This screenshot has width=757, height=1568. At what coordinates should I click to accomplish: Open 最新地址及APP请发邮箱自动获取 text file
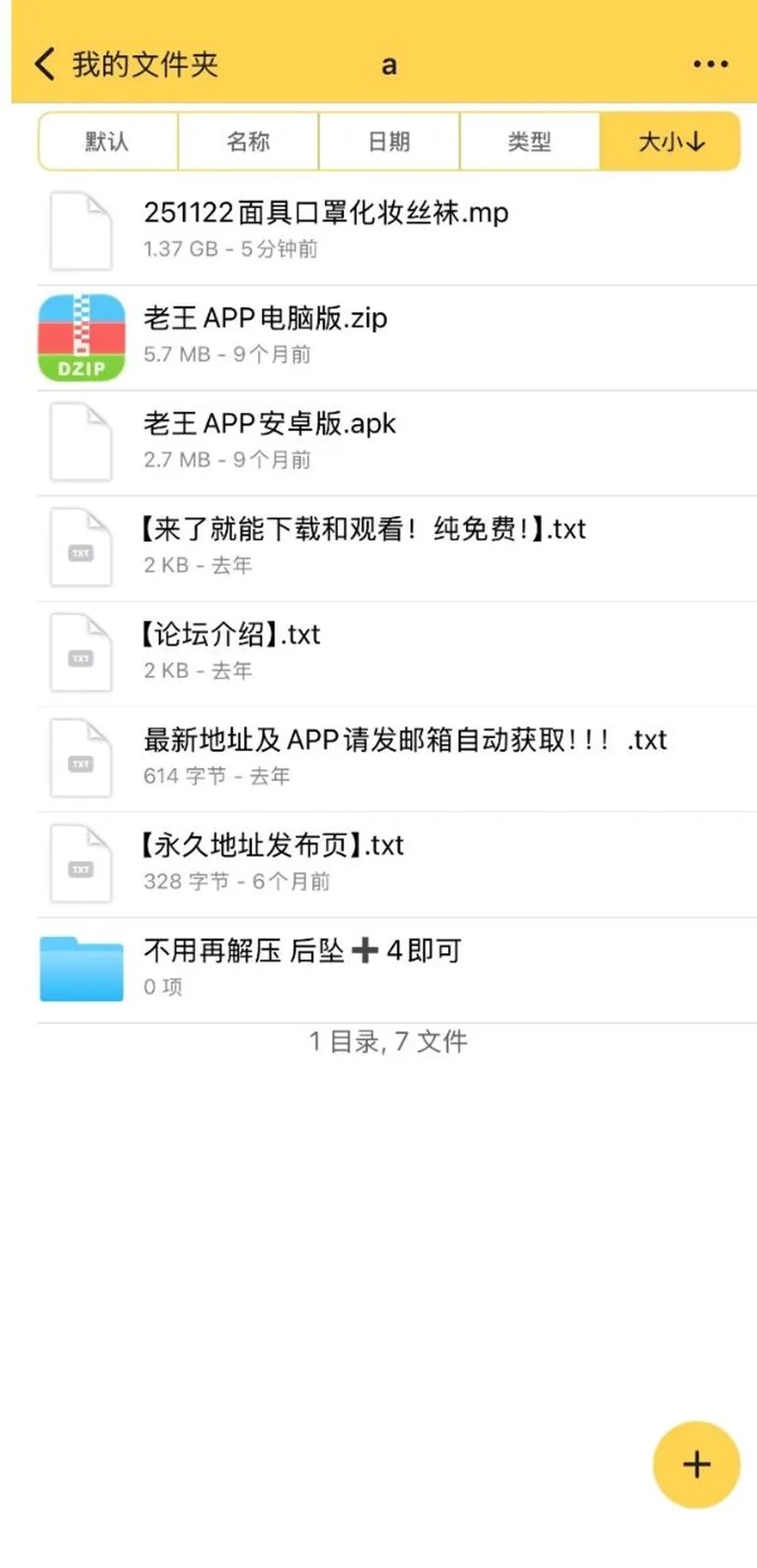tap(397, 760)
